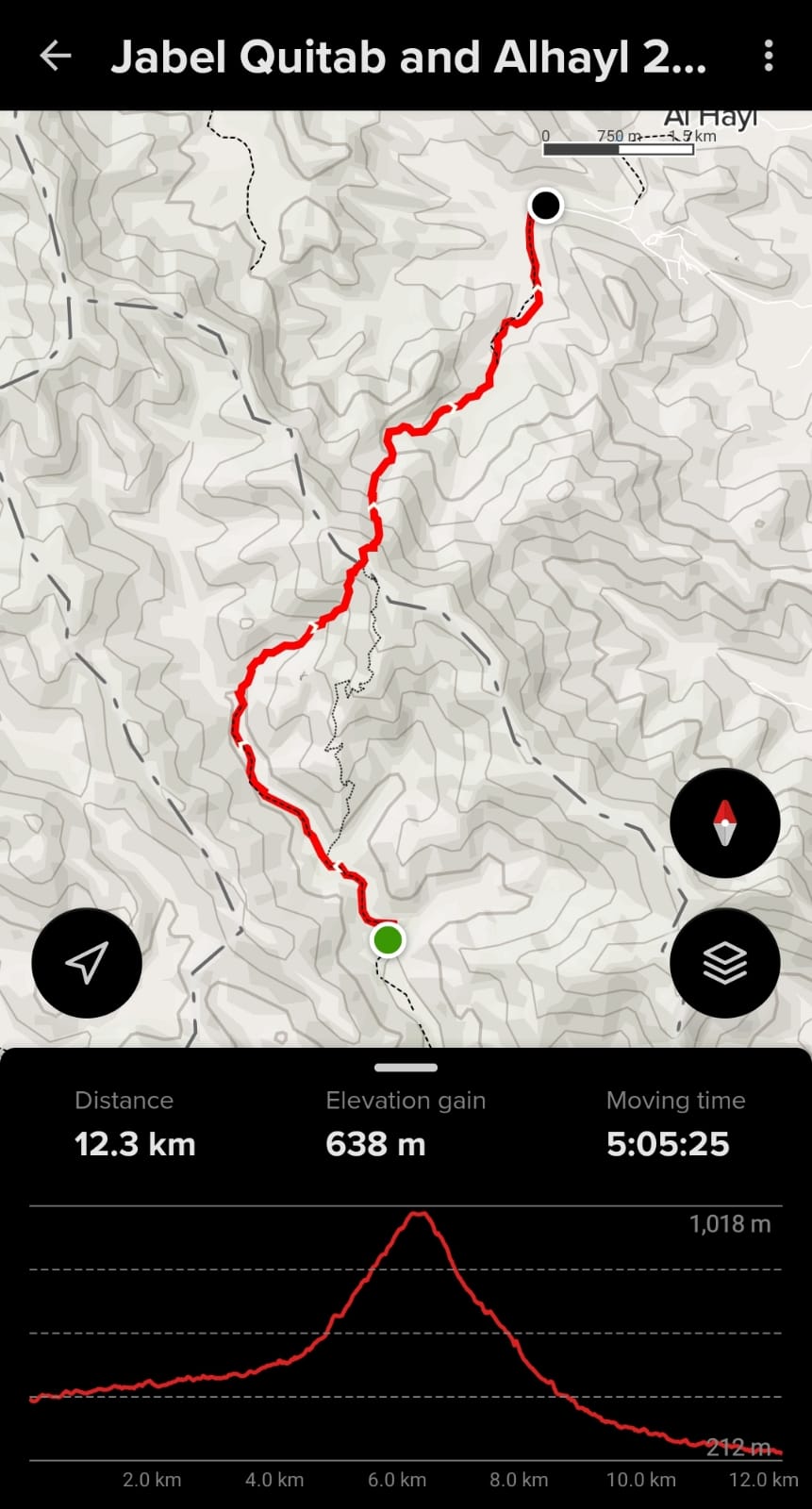The height and width of the screenshot is (1509, 812).
Task: Reset map orientation with the compass
Action: coord(724,823)
